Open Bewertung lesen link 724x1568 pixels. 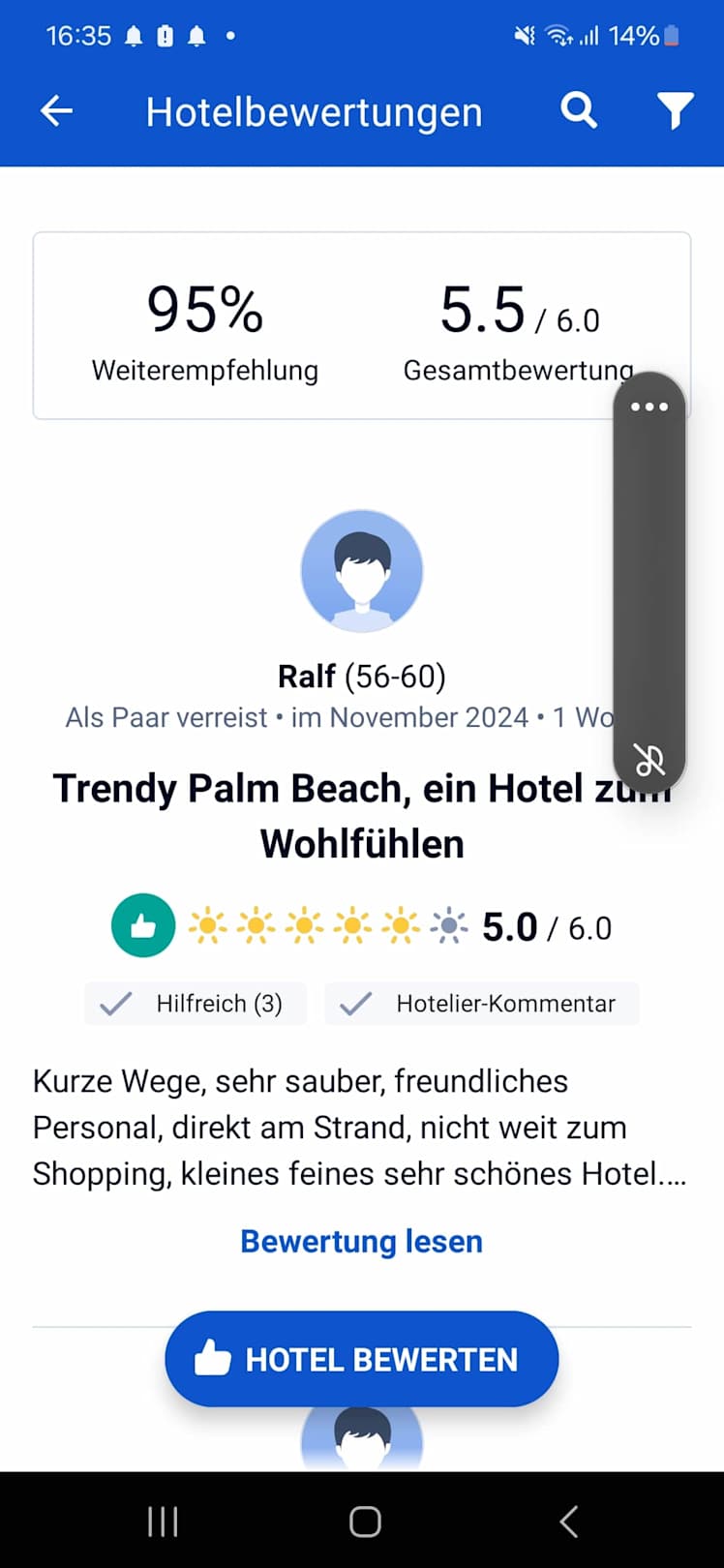361,1241
